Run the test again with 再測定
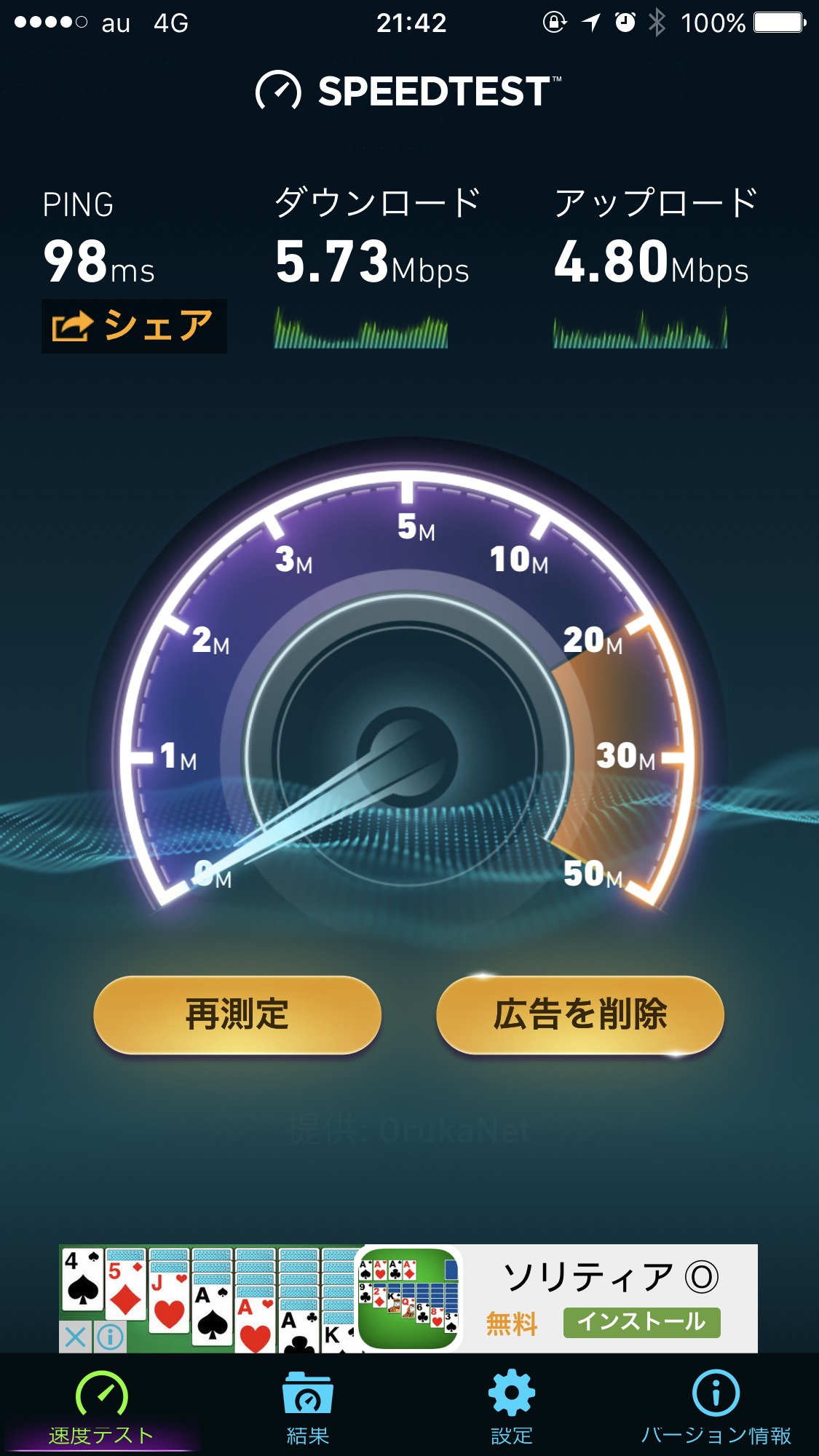 click(237, 1015)
